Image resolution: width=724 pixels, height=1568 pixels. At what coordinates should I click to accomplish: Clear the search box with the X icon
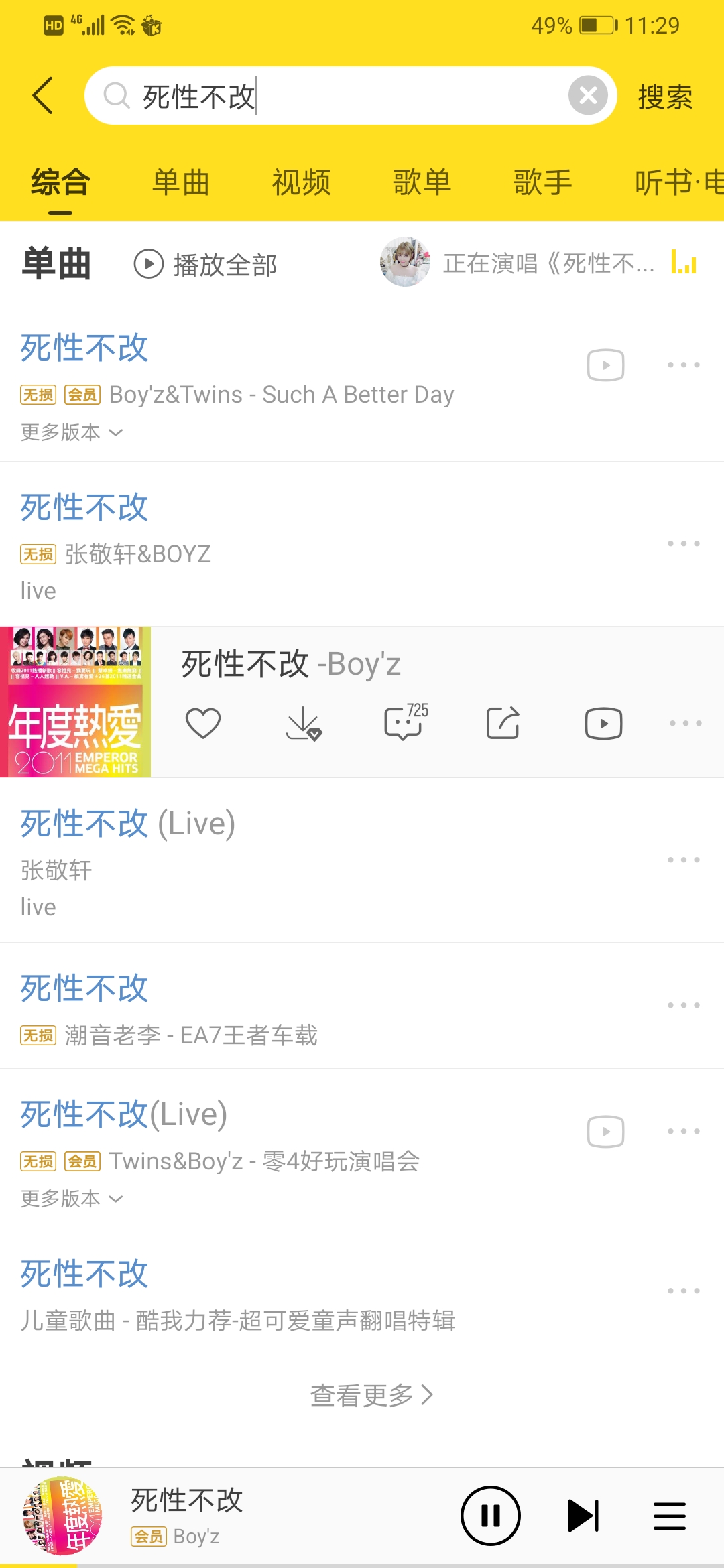588,95
